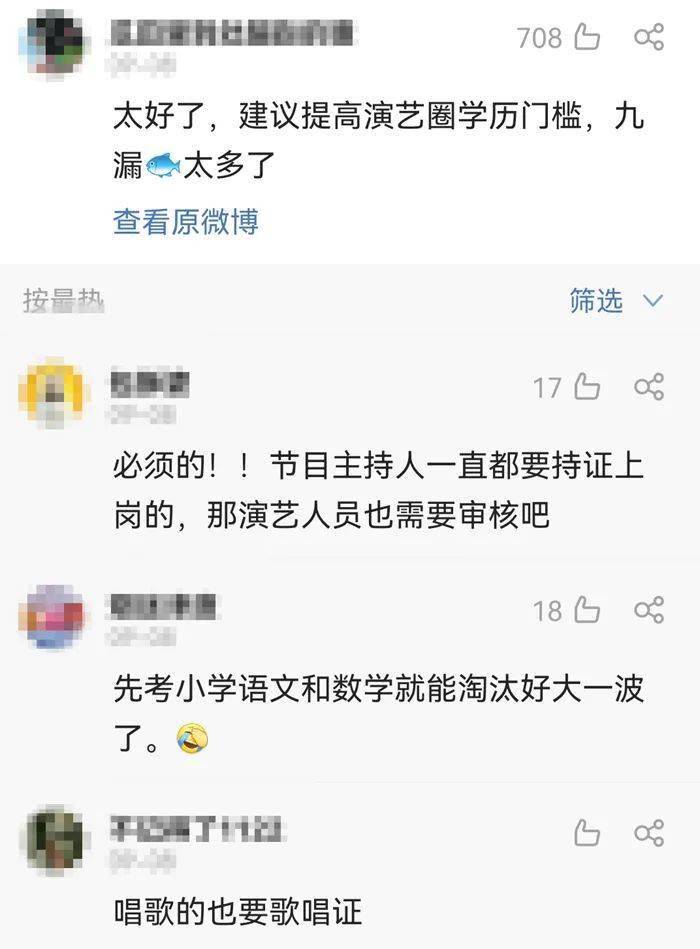Image resolution: width=700 pixels, height=949 pixels.
Task: Share the reply 唱歌的也要歌唱证
Action: 649,832
